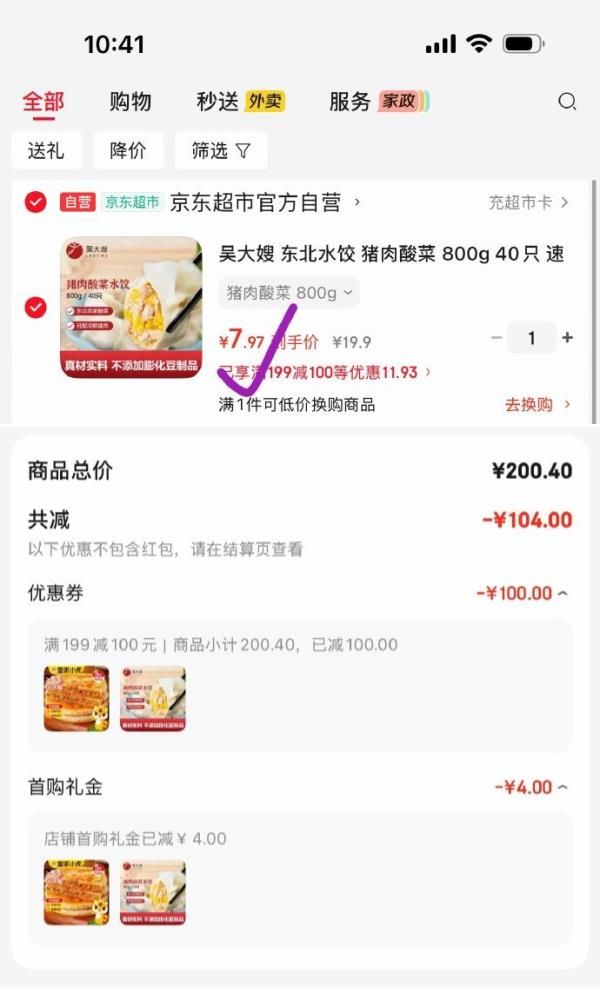Select the 送礼 chip

[46, 151]
